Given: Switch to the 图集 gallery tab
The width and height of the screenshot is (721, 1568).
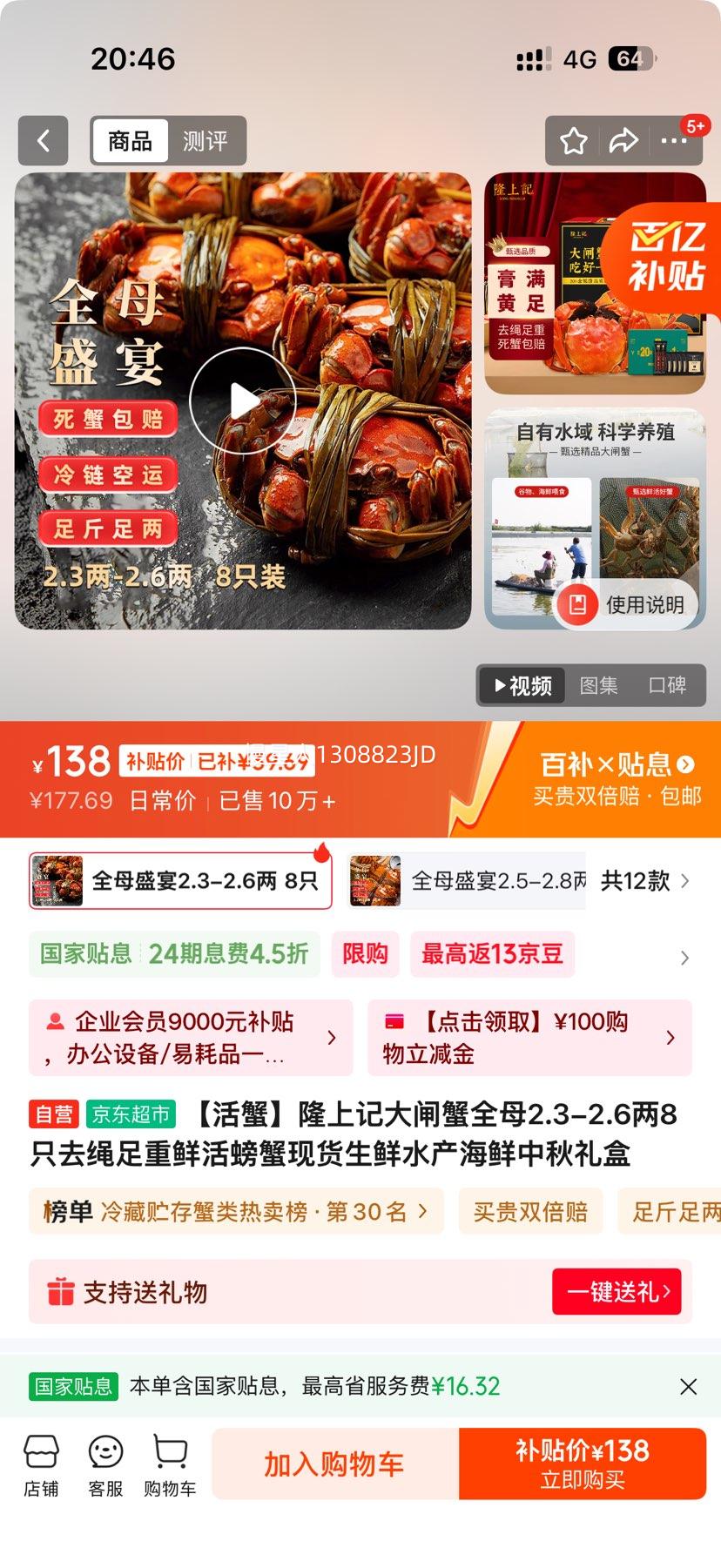Looking at the screenshot, I should coord(599,686).
